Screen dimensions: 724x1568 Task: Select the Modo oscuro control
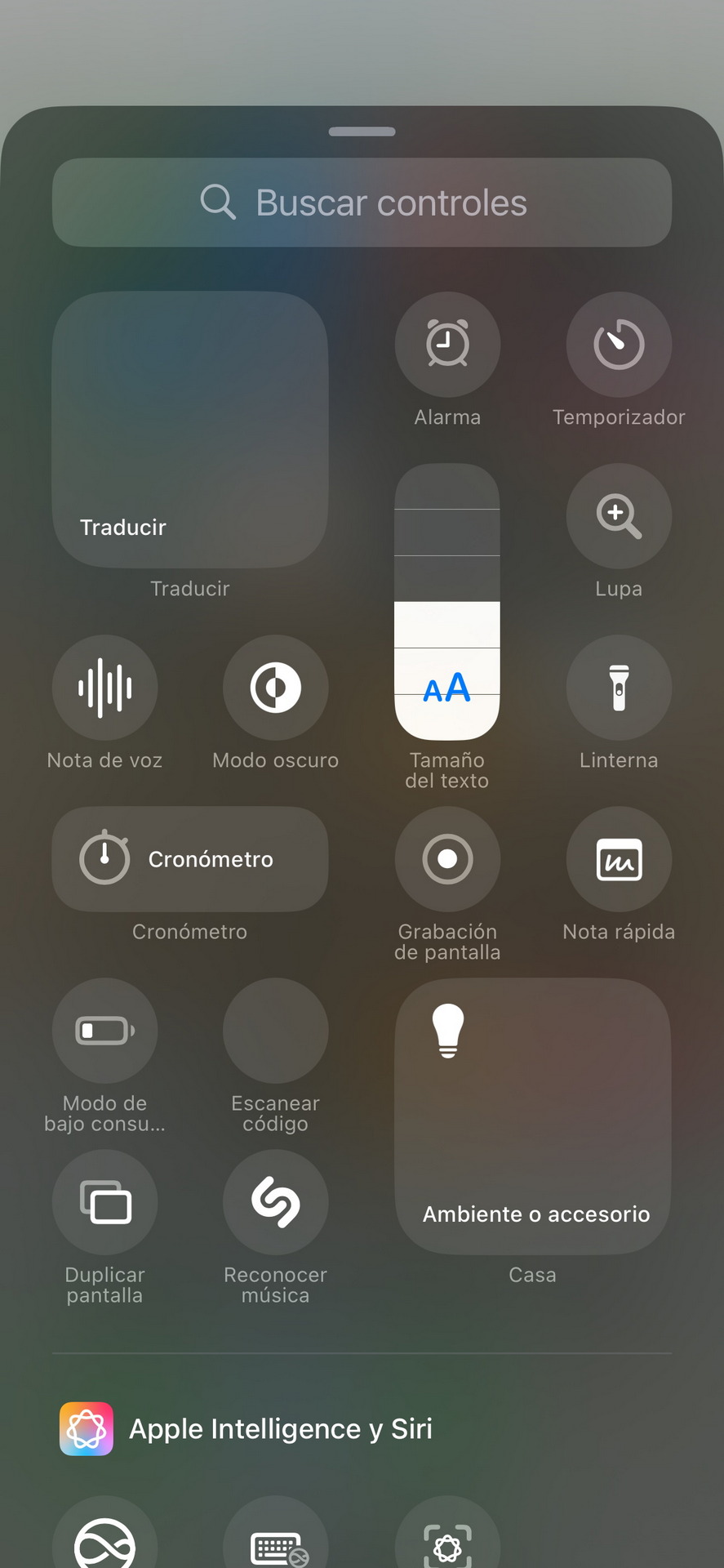[276, 688]
